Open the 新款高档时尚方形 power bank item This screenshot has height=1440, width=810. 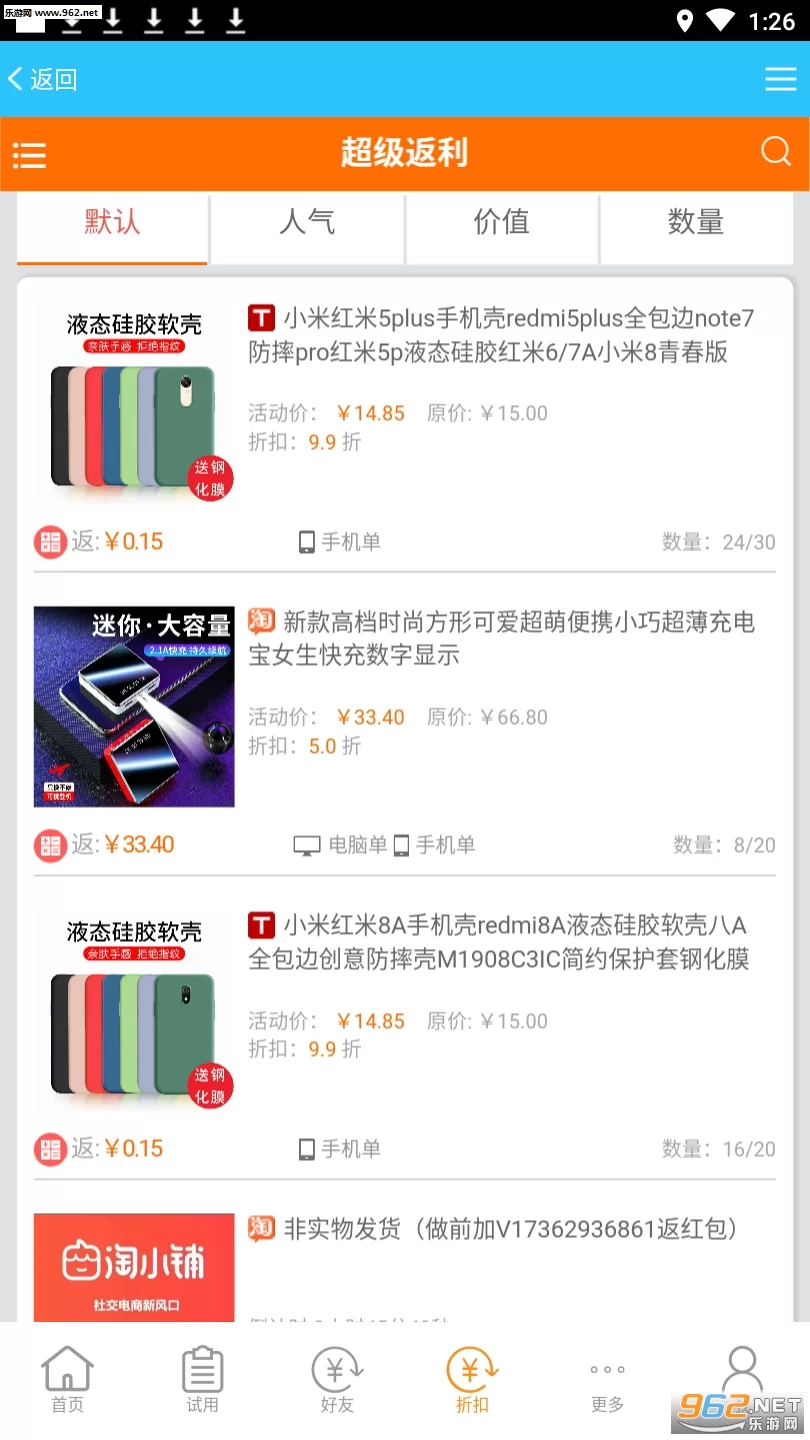[x=500, y=638]
